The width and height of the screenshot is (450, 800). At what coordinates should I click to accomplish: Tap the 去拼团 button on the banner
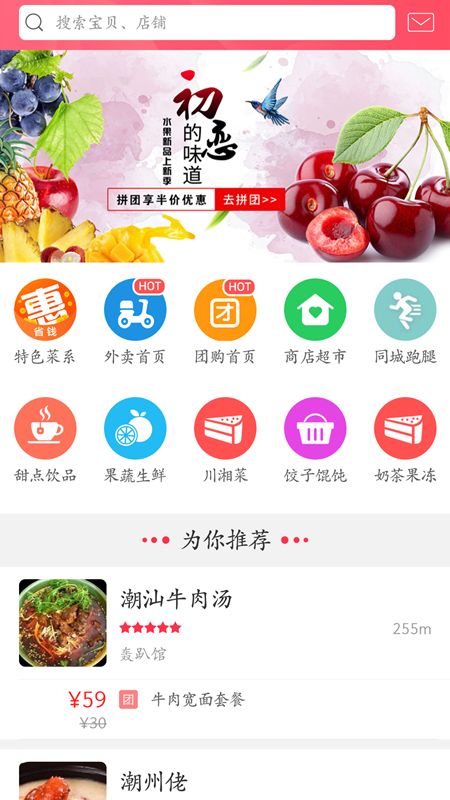(250, 199)
